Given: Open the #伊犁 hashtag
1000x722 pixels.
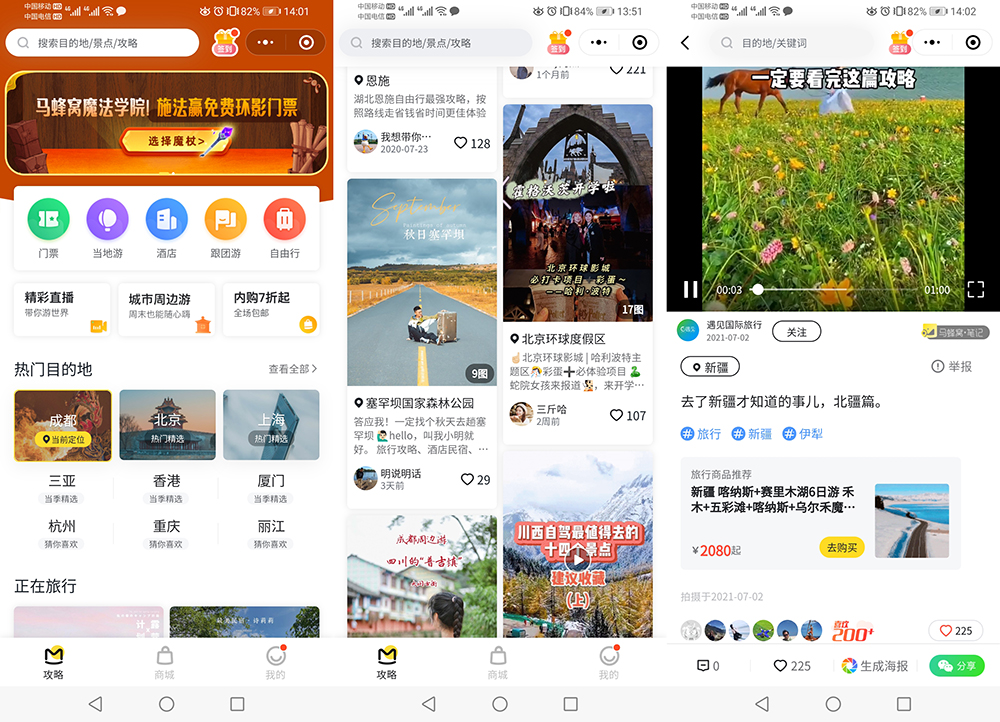Looking at the screenshot, I should [x=803, y=434].
